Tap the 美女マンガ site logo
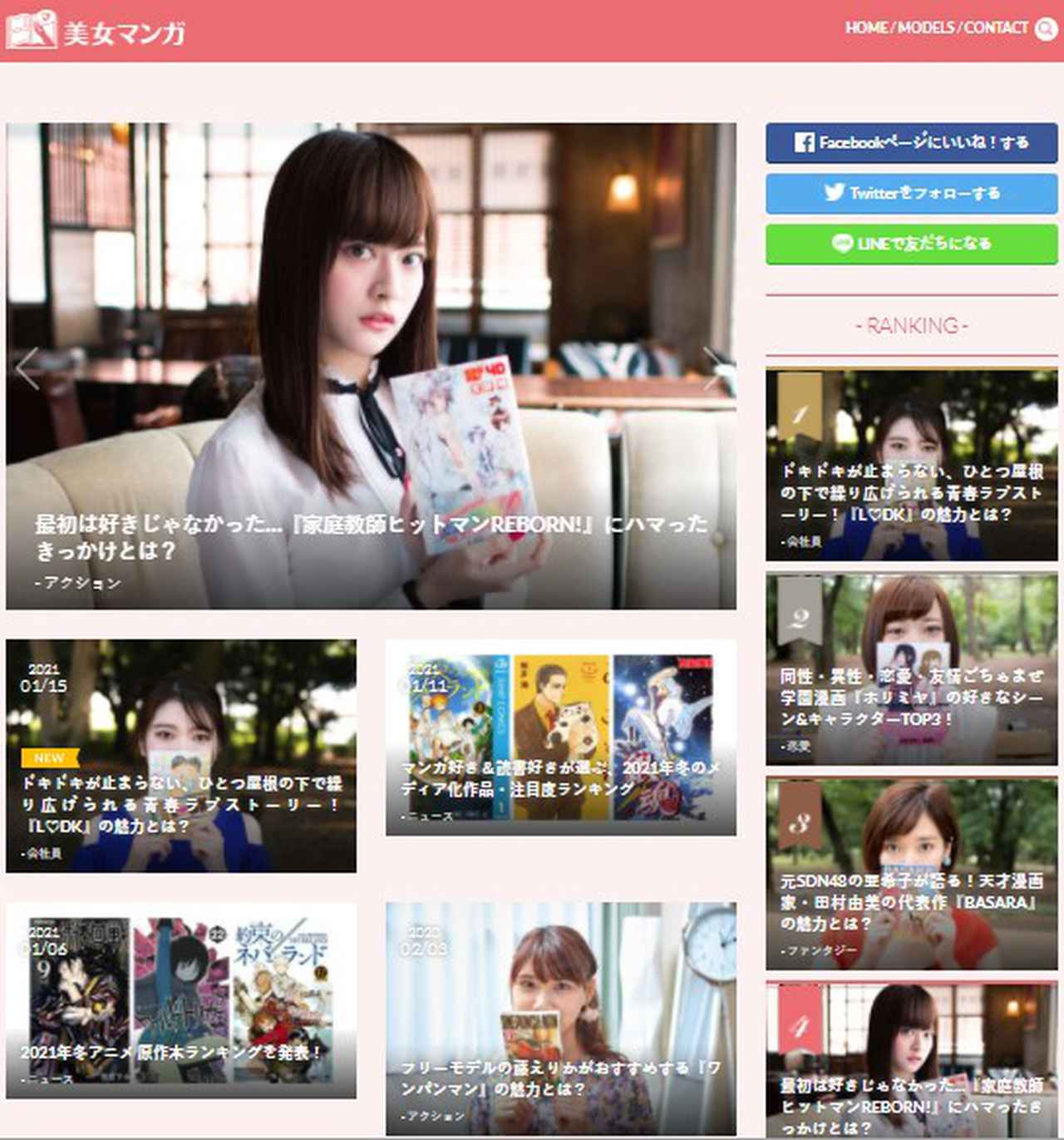Viewport: 1064px width, 1140px height. [95, 31]
